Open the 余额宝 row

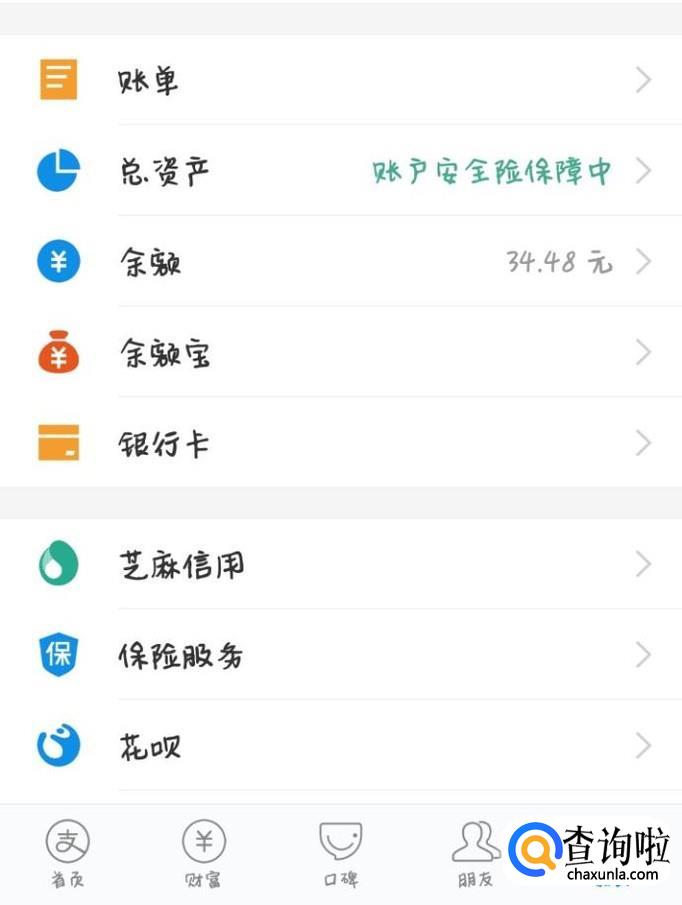(x=340, y=353)
